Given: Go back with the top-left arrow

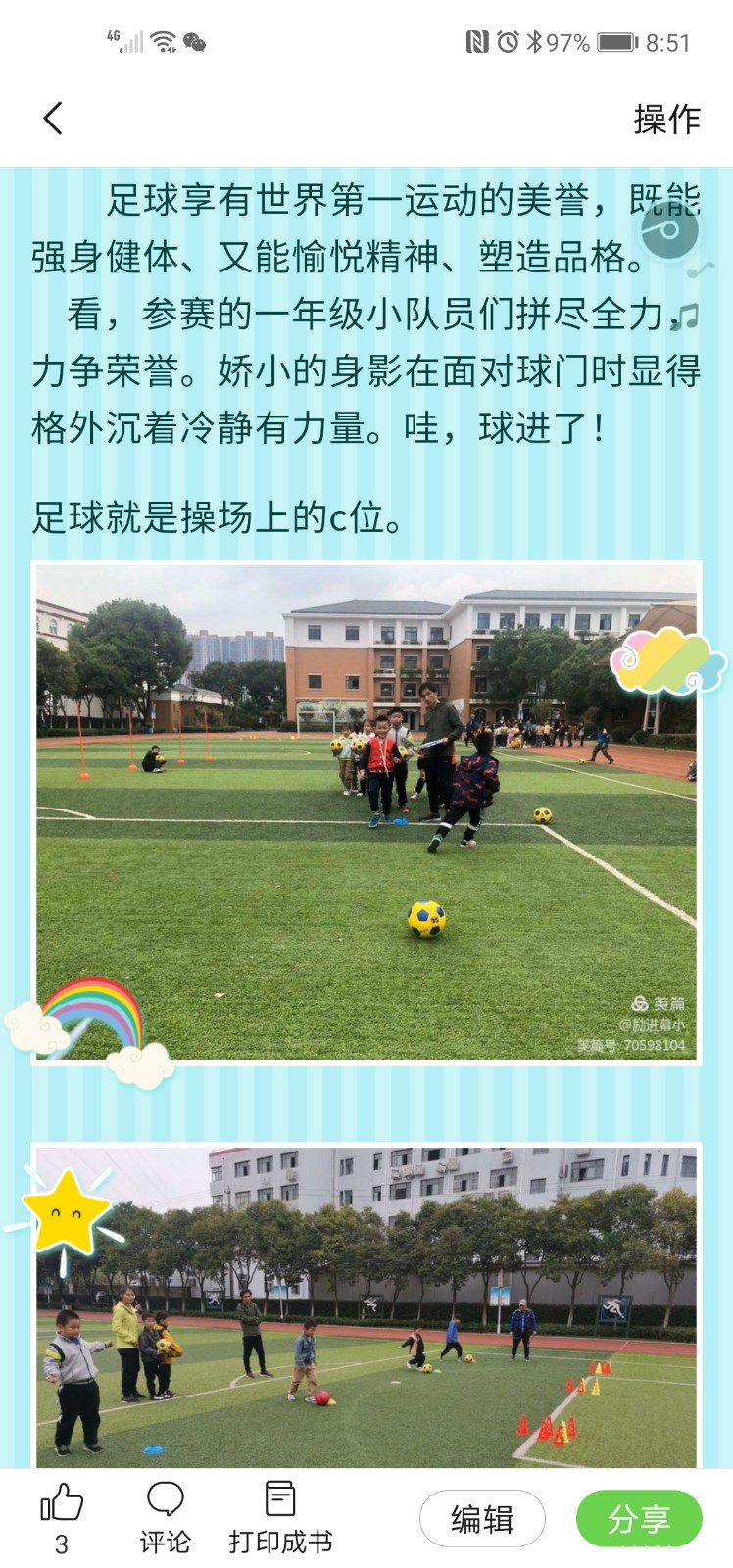Looking at the screenshot, I should pyautogui.click(x=54, y=119).
